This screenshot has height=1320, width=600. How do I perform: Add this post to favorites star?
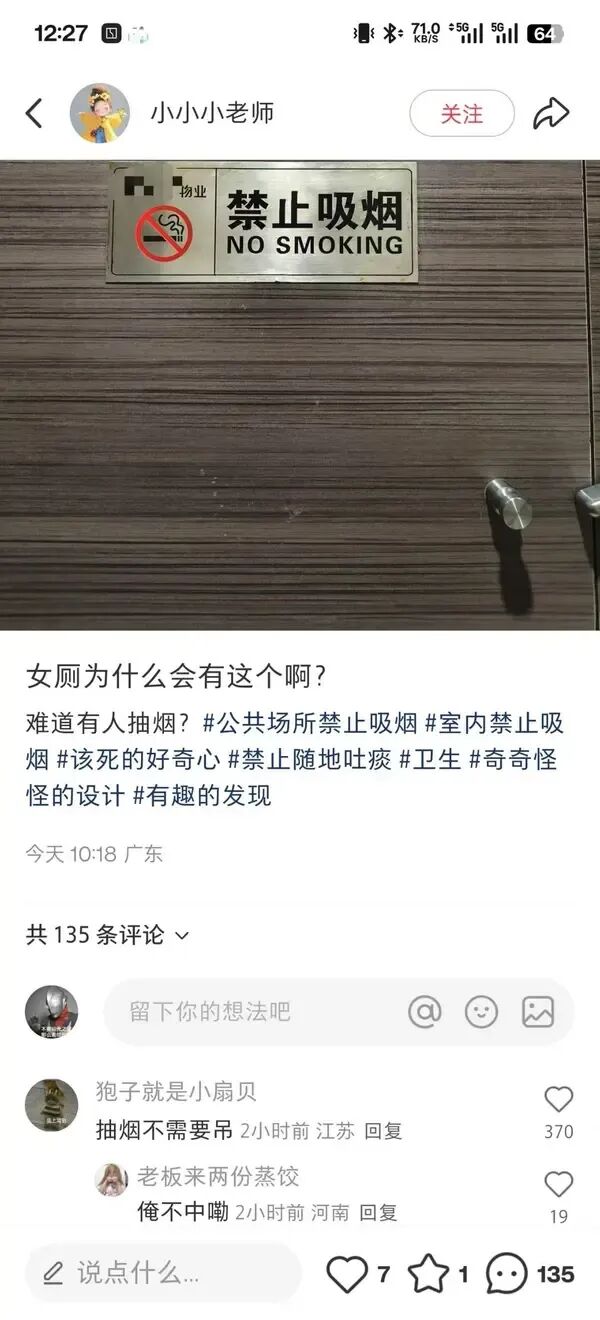tap(429, 1274)
